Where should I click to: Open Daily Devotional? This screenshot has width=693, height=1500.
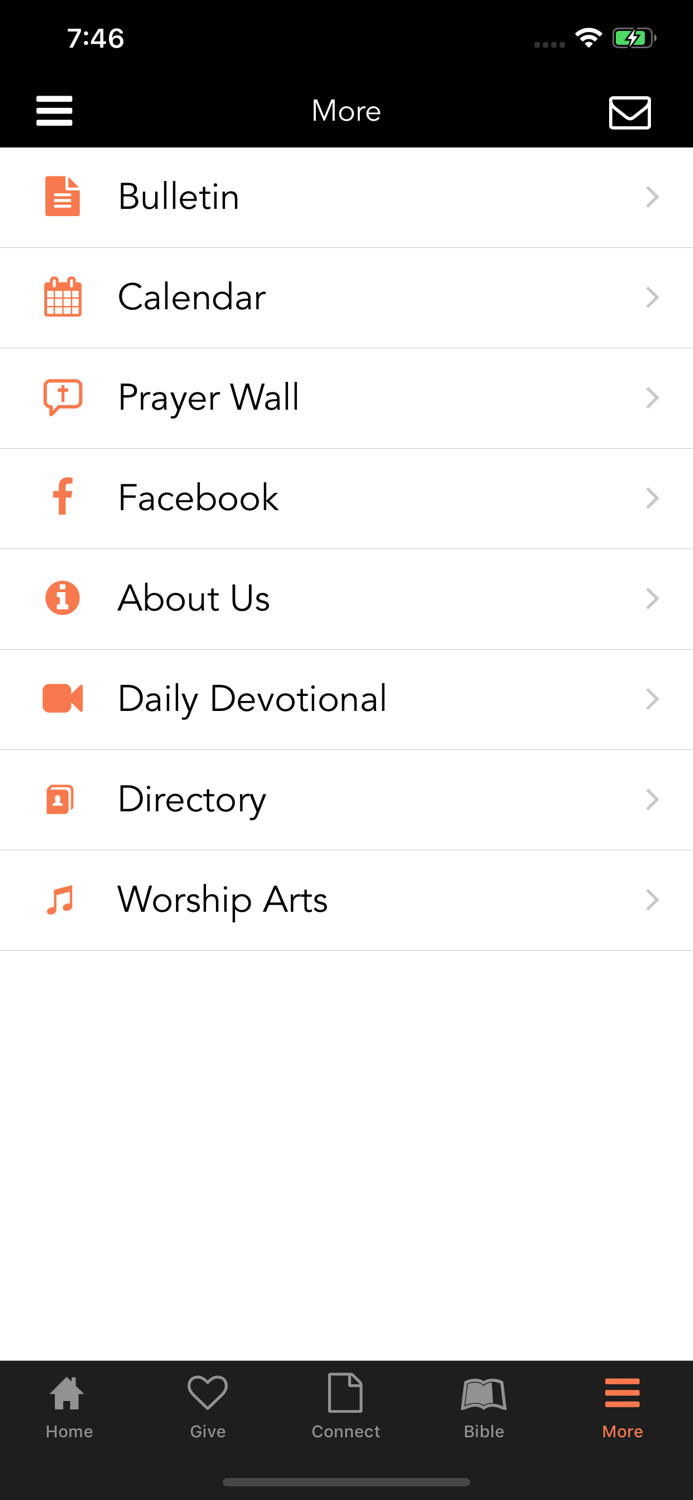point(346,699)
